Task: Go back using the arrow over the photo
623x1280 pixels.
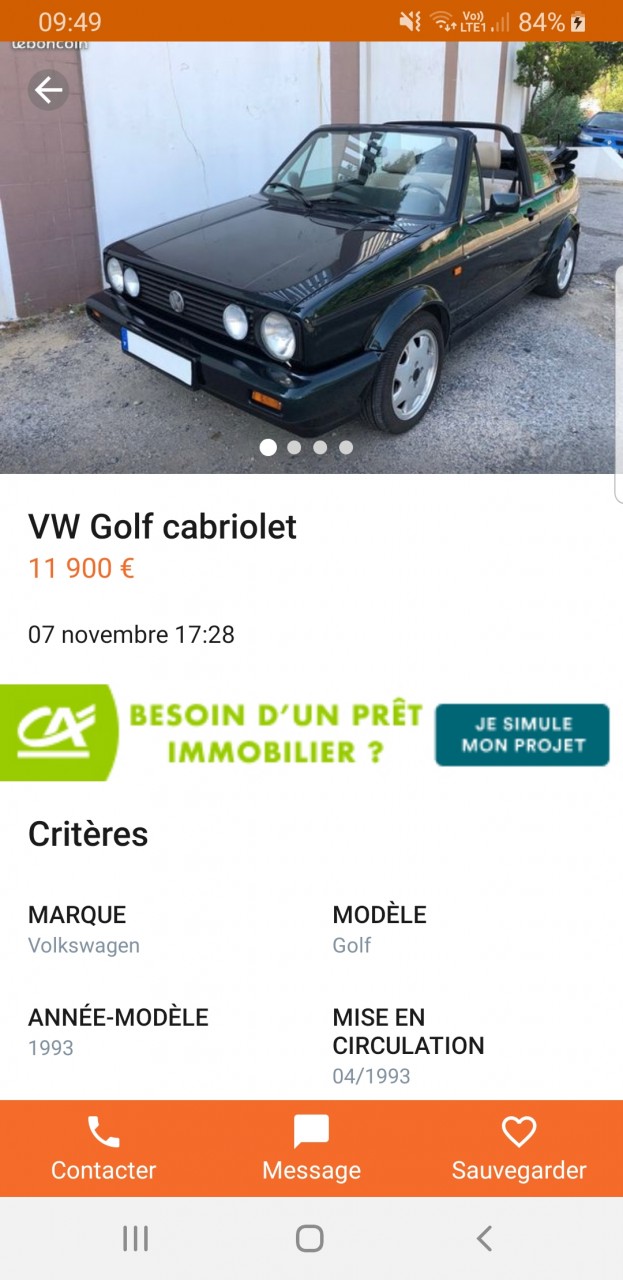Action: point(48,91)
